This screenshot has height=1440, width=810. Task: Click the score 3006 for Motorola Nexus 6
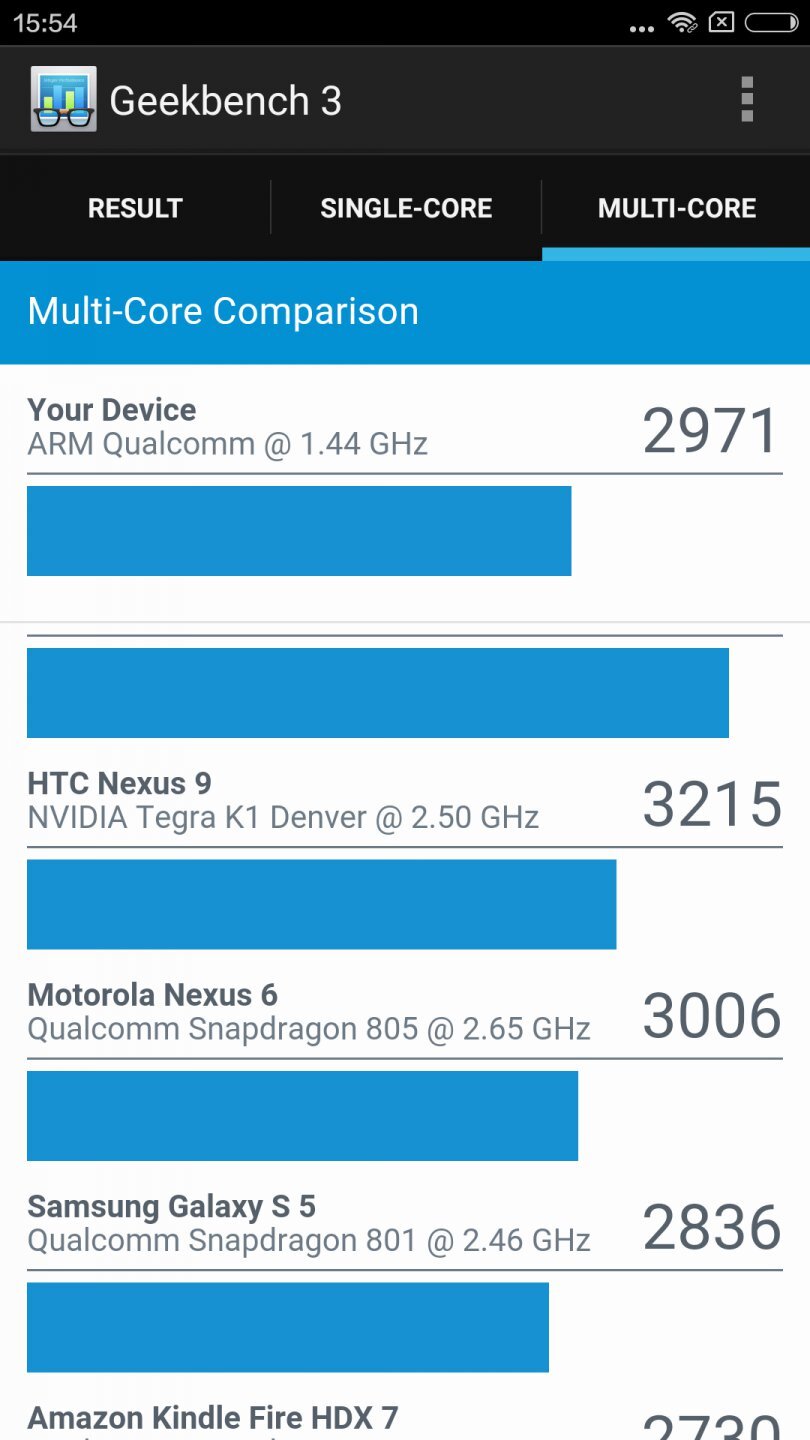point(710,1016)
